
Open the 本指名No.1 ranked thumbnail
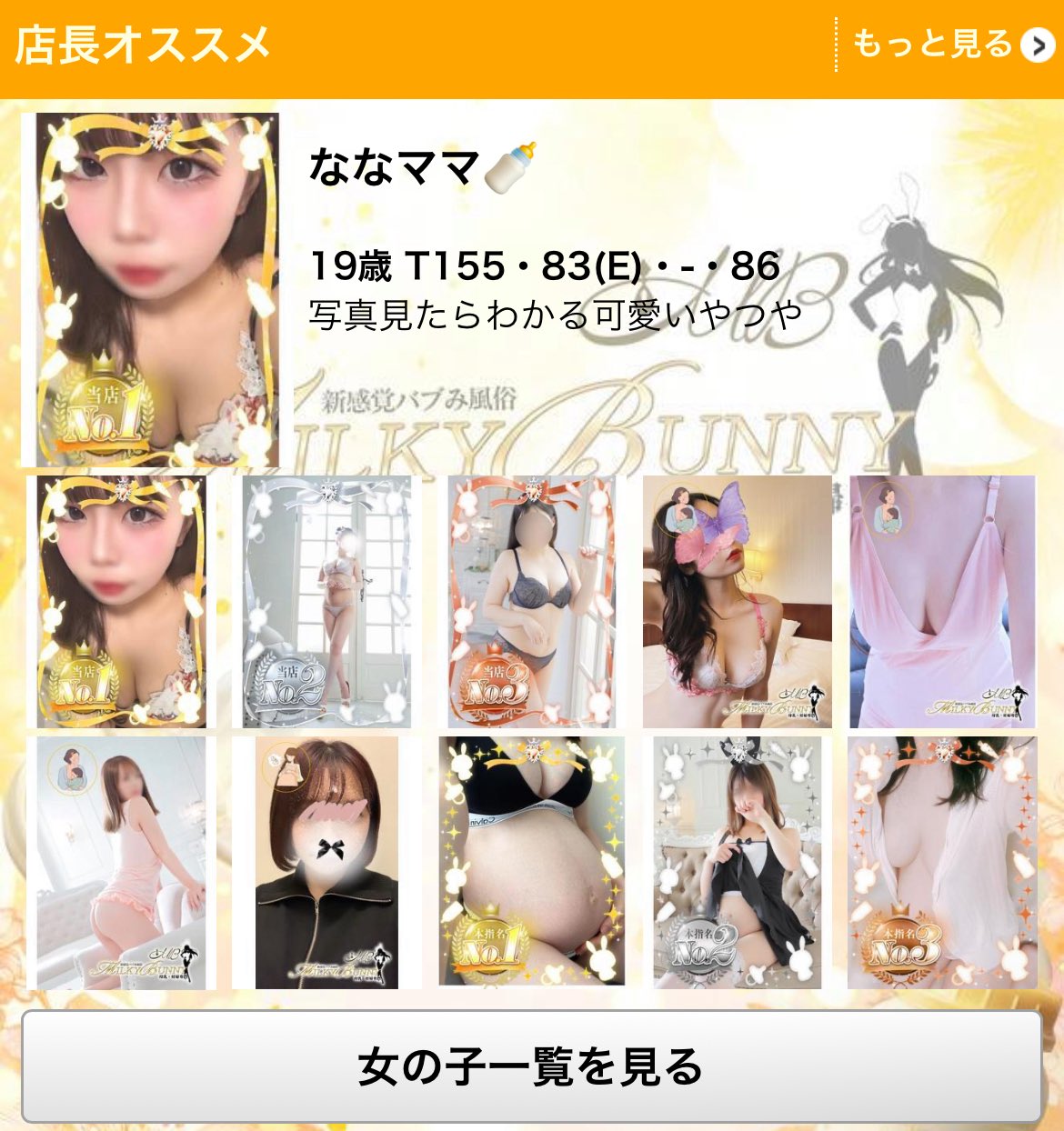coord(532,861)
